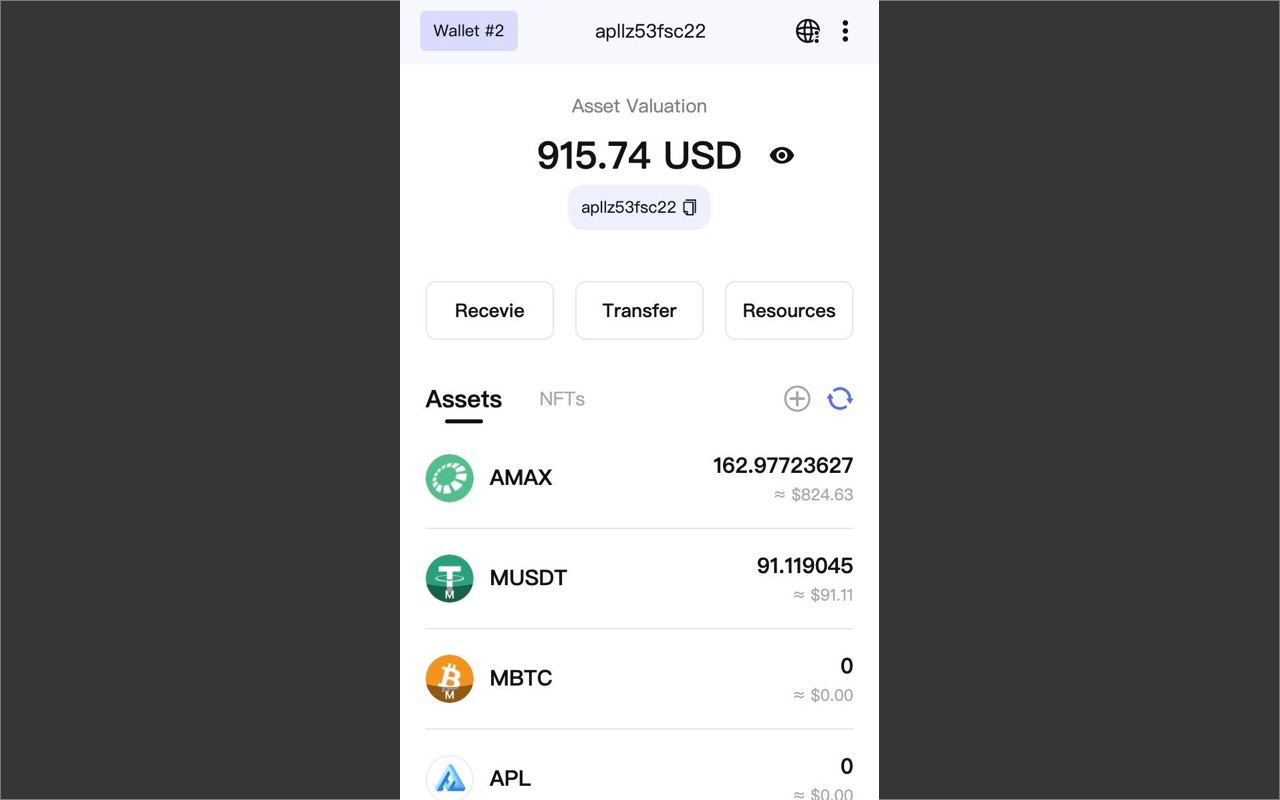
Task: Open Resources
Action: coord(788,311)
